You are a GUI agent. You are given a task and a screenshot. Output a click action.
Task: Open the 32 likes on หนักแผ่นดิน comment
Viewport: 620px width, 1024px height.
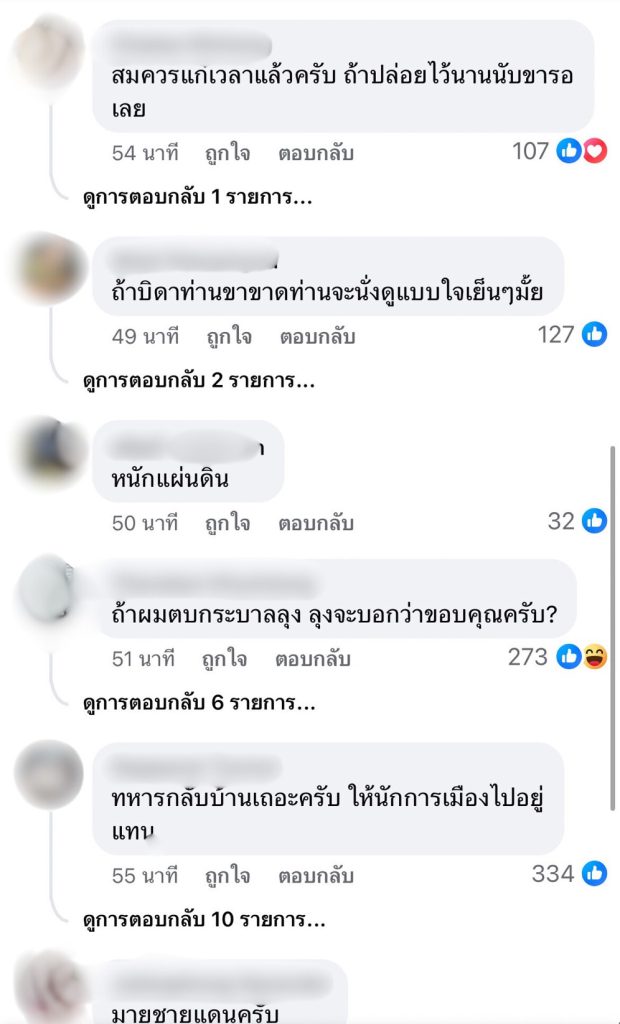coord(578,521)
